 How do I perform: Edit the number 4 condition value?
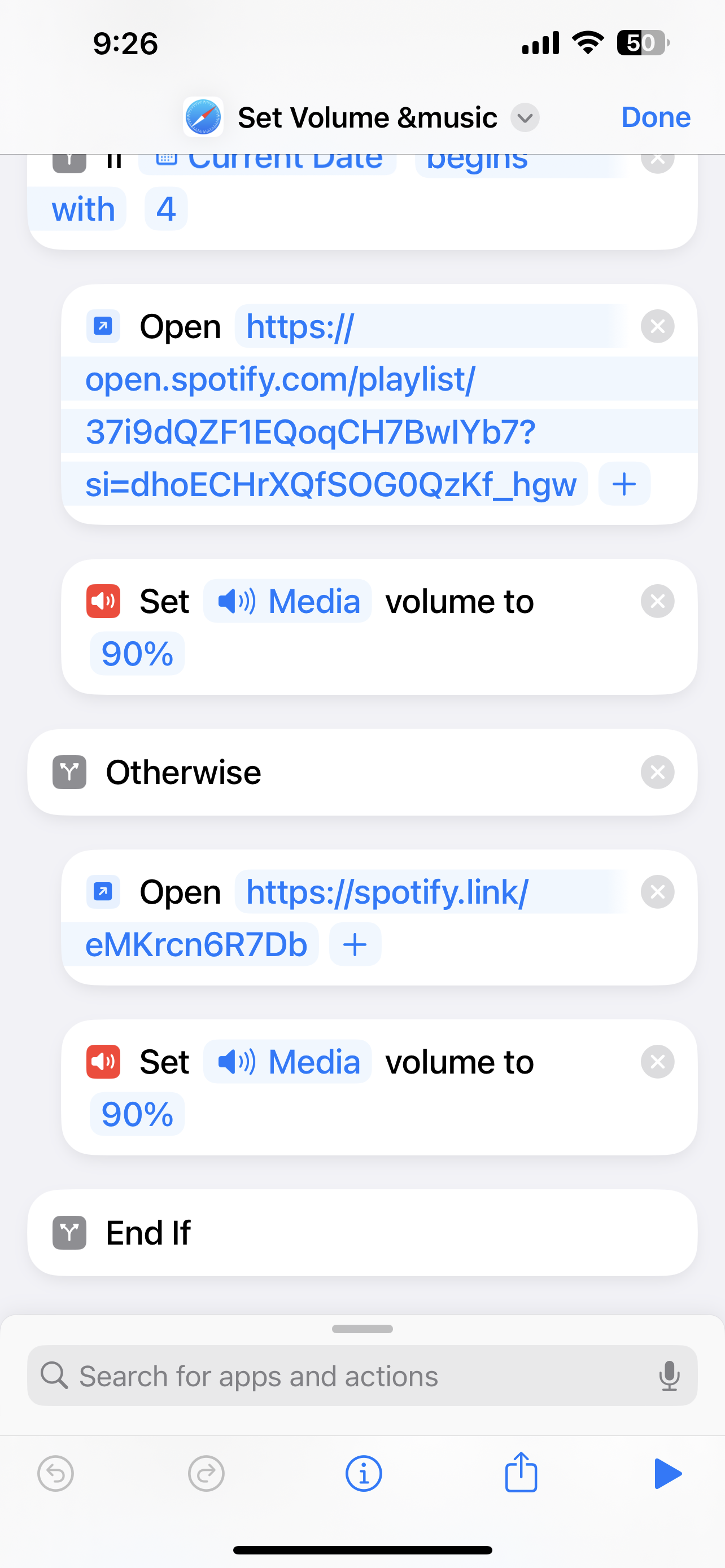[165, 209]
